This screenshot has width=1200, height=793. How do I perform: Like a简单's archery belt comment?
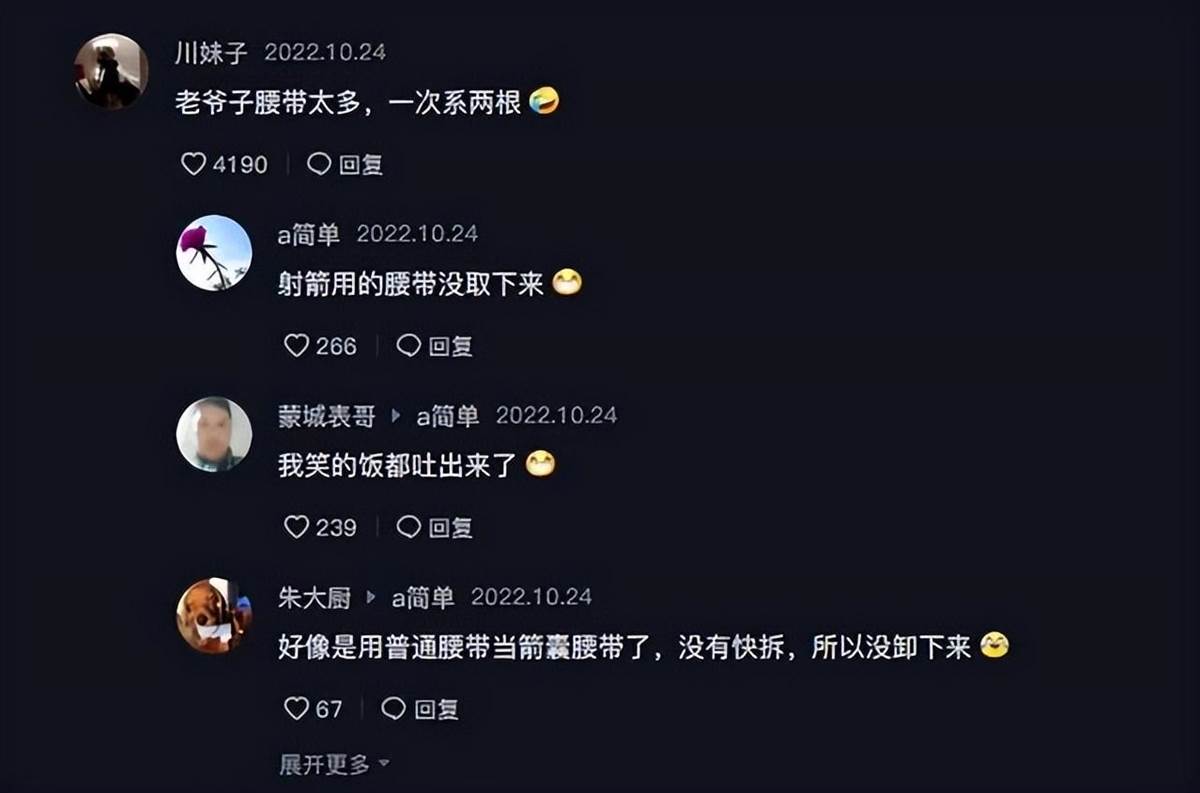coord(297,346)
